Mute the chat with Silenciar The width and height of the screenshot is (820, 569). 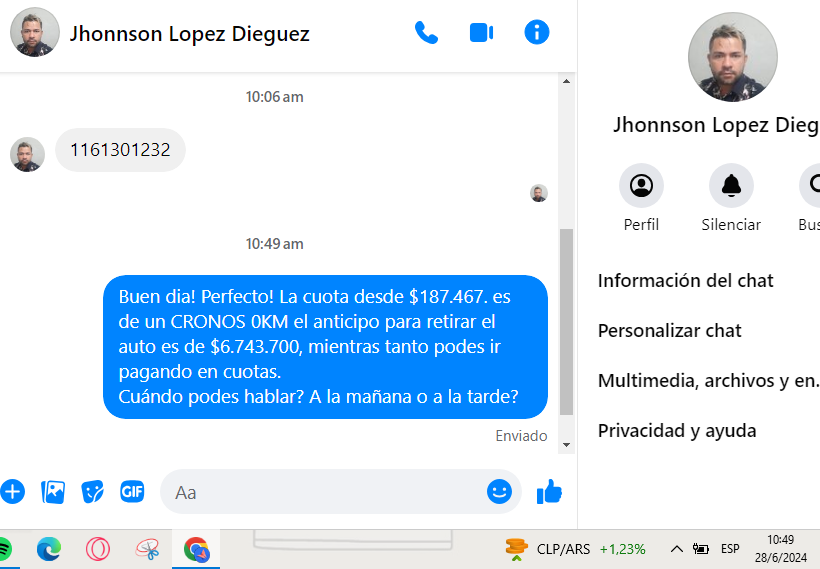[x=731, y=186]
